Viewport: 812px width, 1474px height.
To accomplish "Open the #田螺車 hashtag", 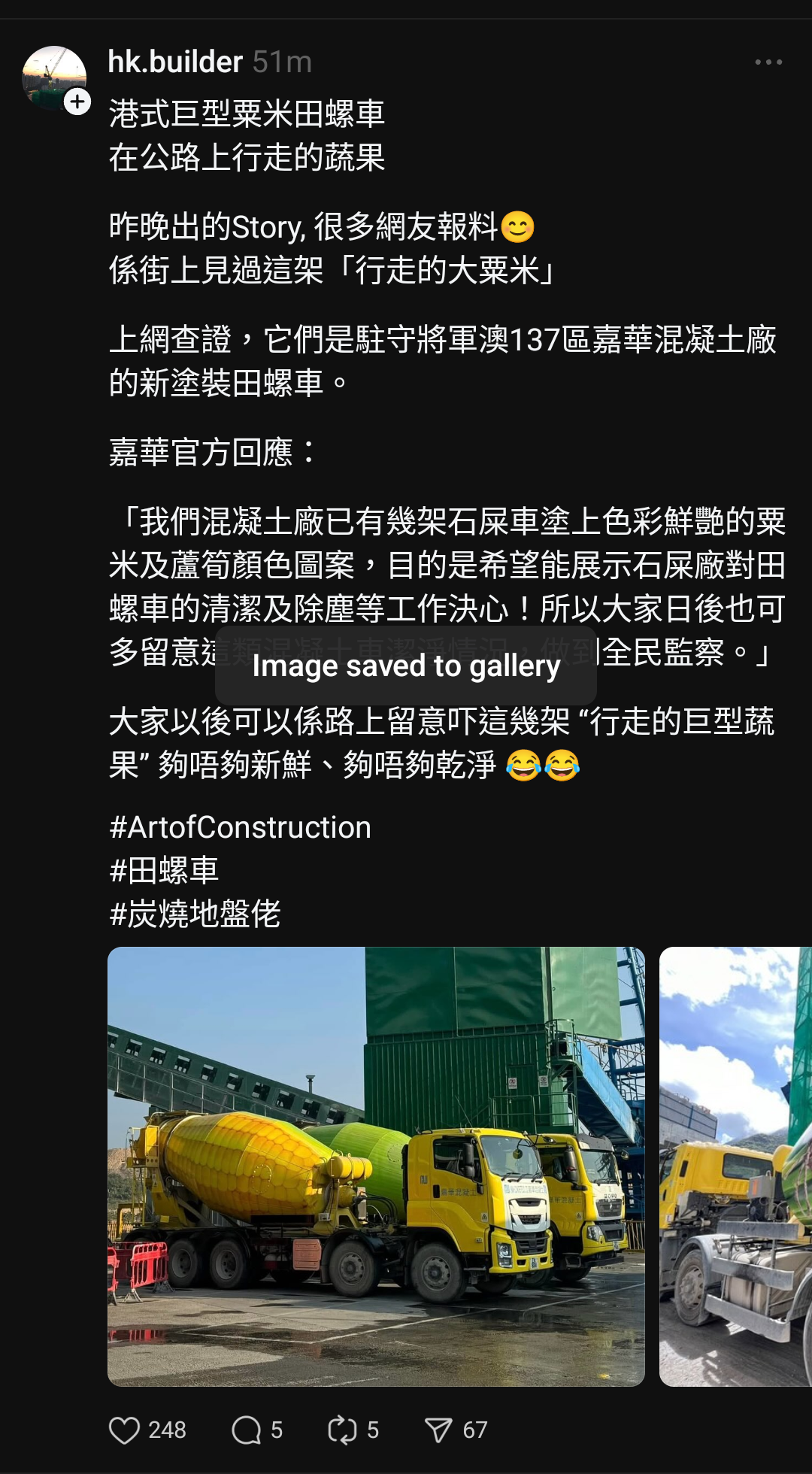I will [x=164, y=871].
